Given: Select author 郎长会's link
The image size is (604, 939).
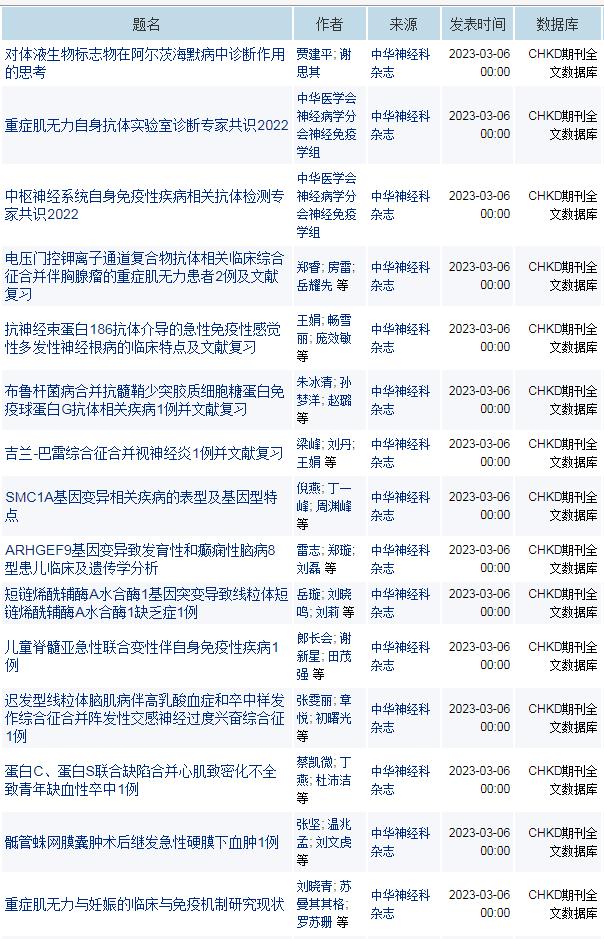Looking at the screenshot, I should (315, 638).
